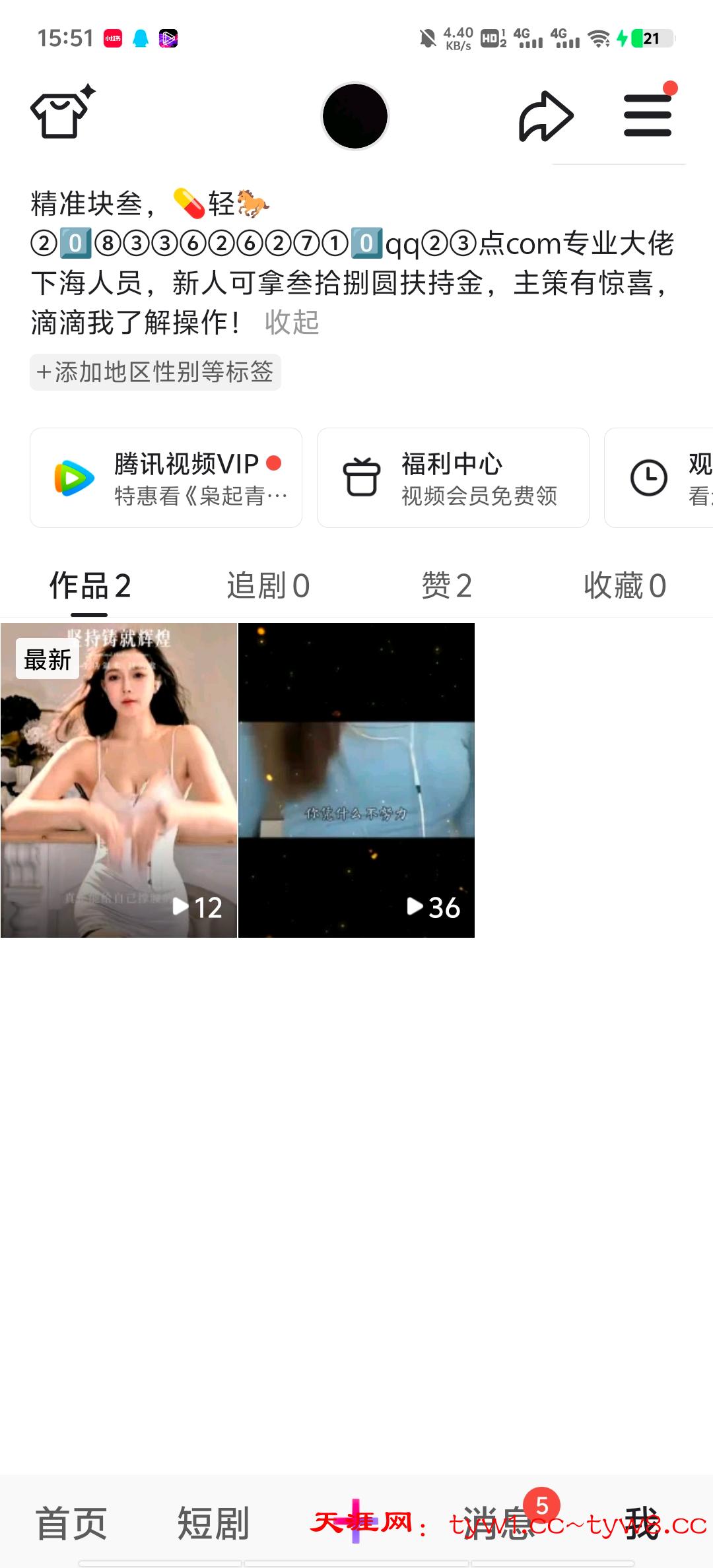The height and width of the screenshot is (1568, 713).
Task: Go to 首页 home tab
Action: tap(71, 1523)
